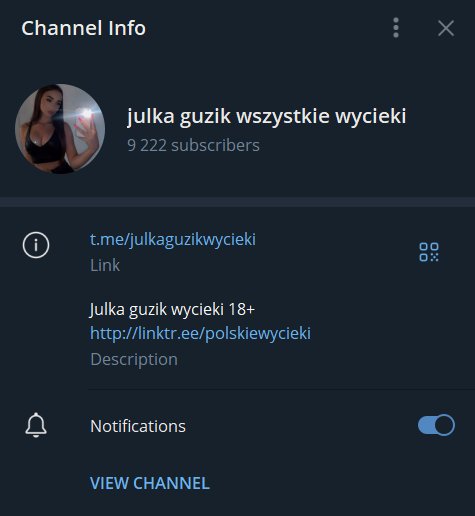Tap the t.me channel link
The height and width of the screenshot is (516, 475).
(173, 239)
